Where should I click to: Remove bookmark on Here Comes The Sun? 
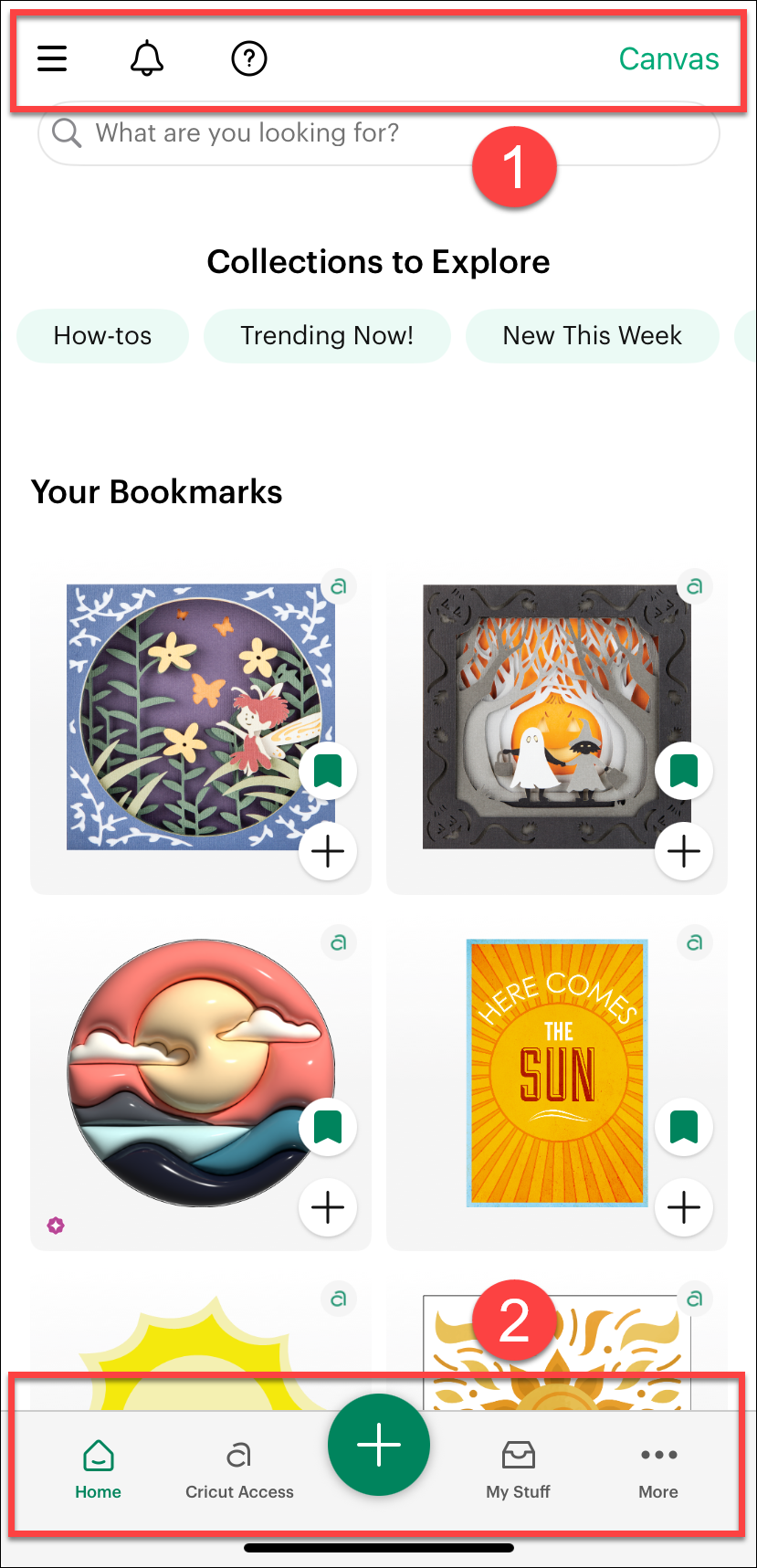(684, 1128)
